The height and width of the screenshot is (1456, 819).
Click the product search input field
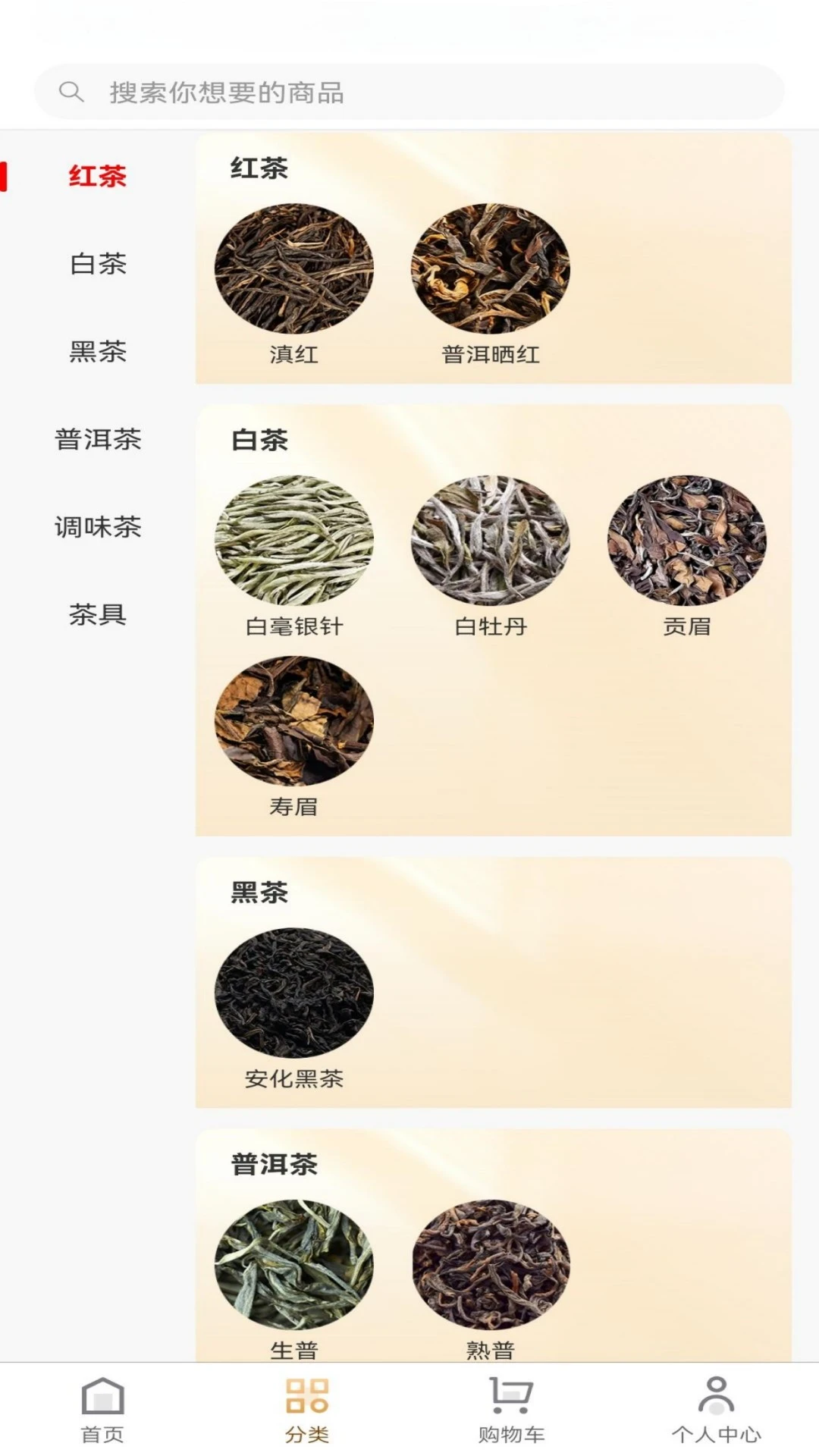pos(409,91)
